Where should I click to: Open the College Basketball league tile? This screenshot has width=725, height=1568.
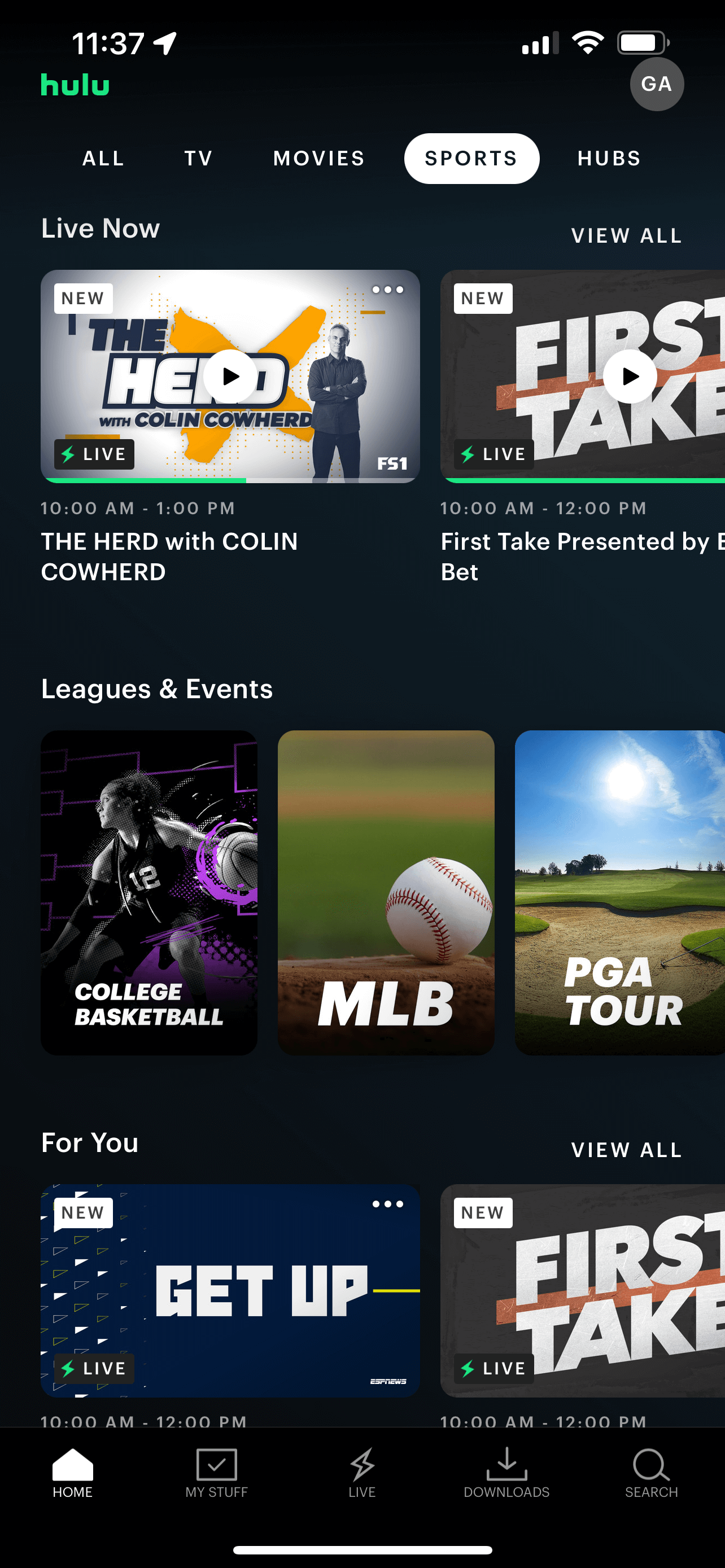click(x=149, y=892)
